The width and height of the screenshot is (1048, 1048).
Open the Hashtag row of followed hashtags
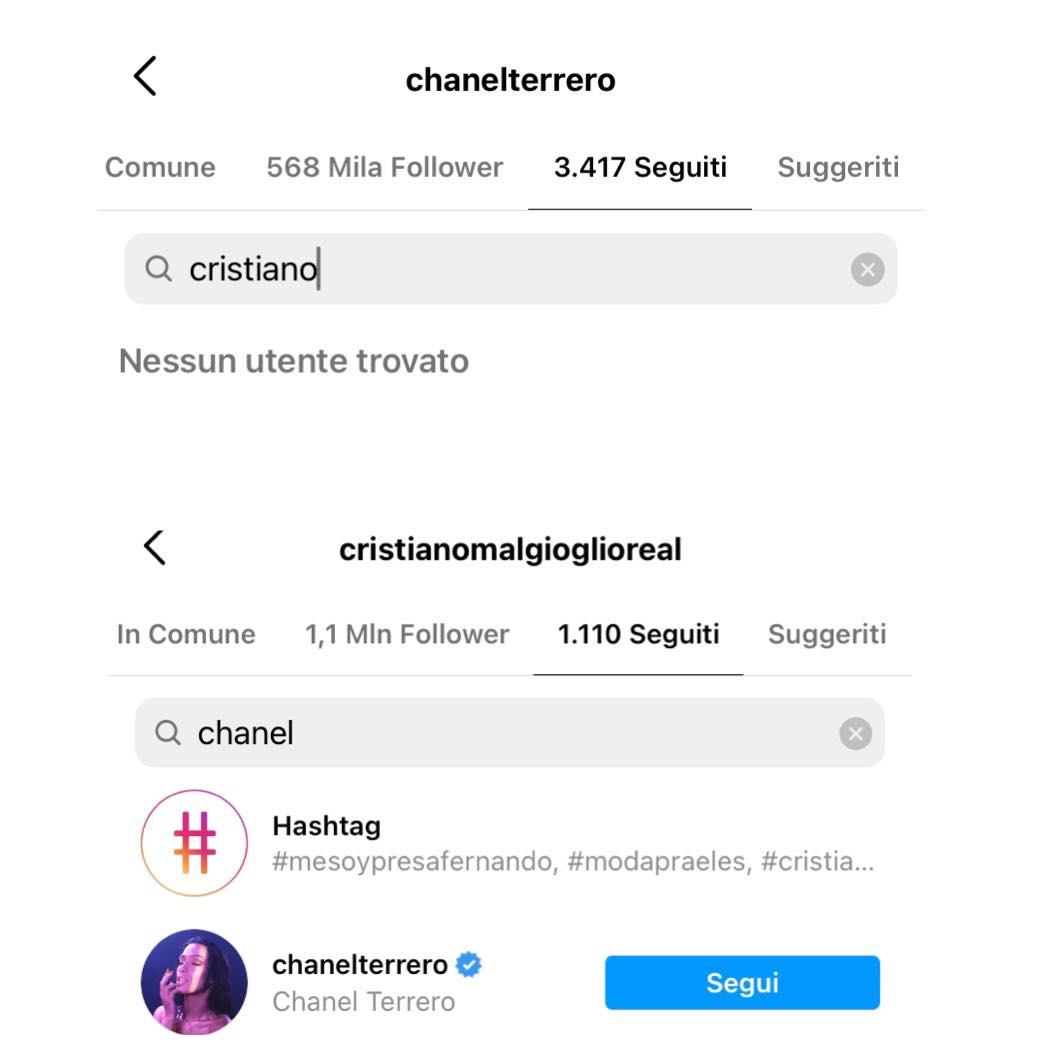point(510,842)
